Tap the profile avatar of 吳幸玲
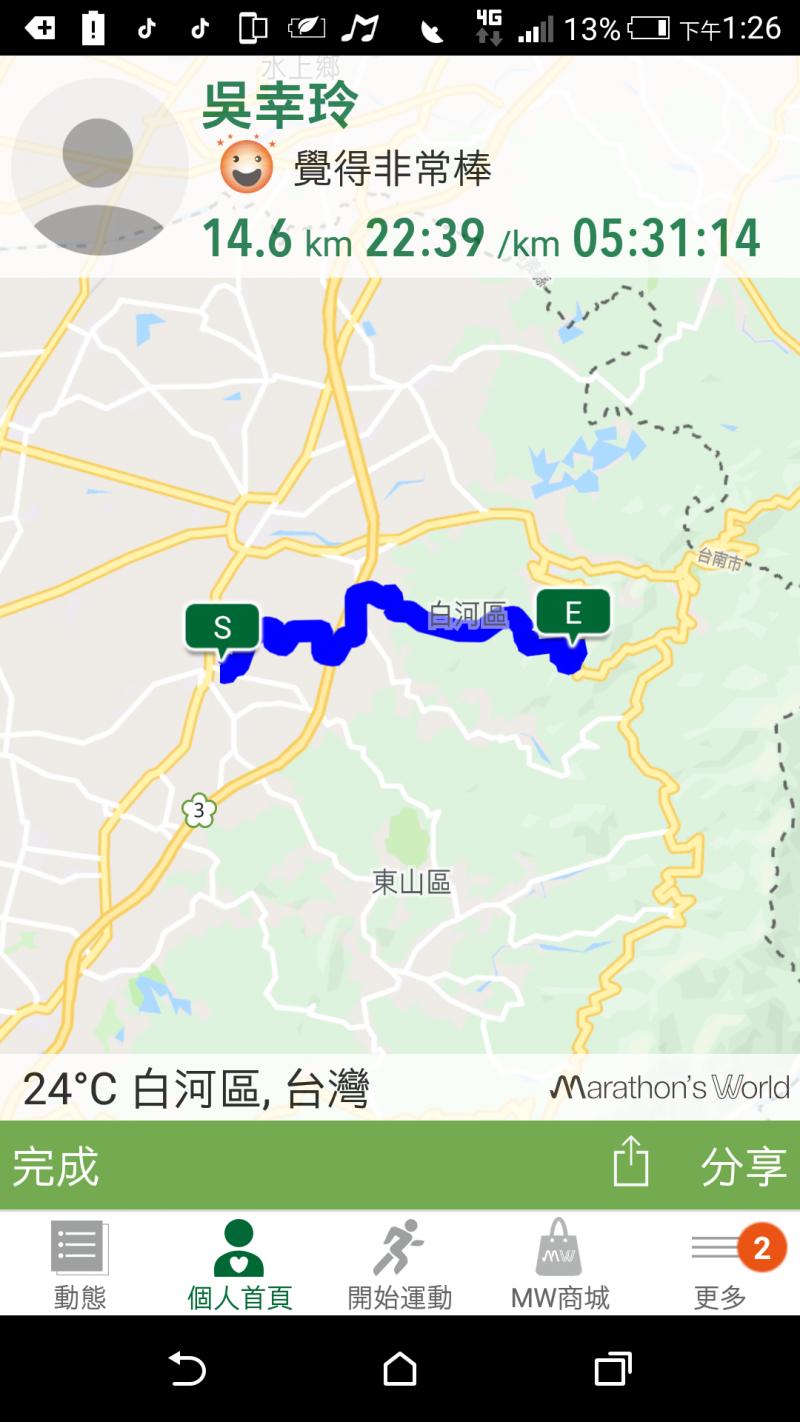 point(98,166)
